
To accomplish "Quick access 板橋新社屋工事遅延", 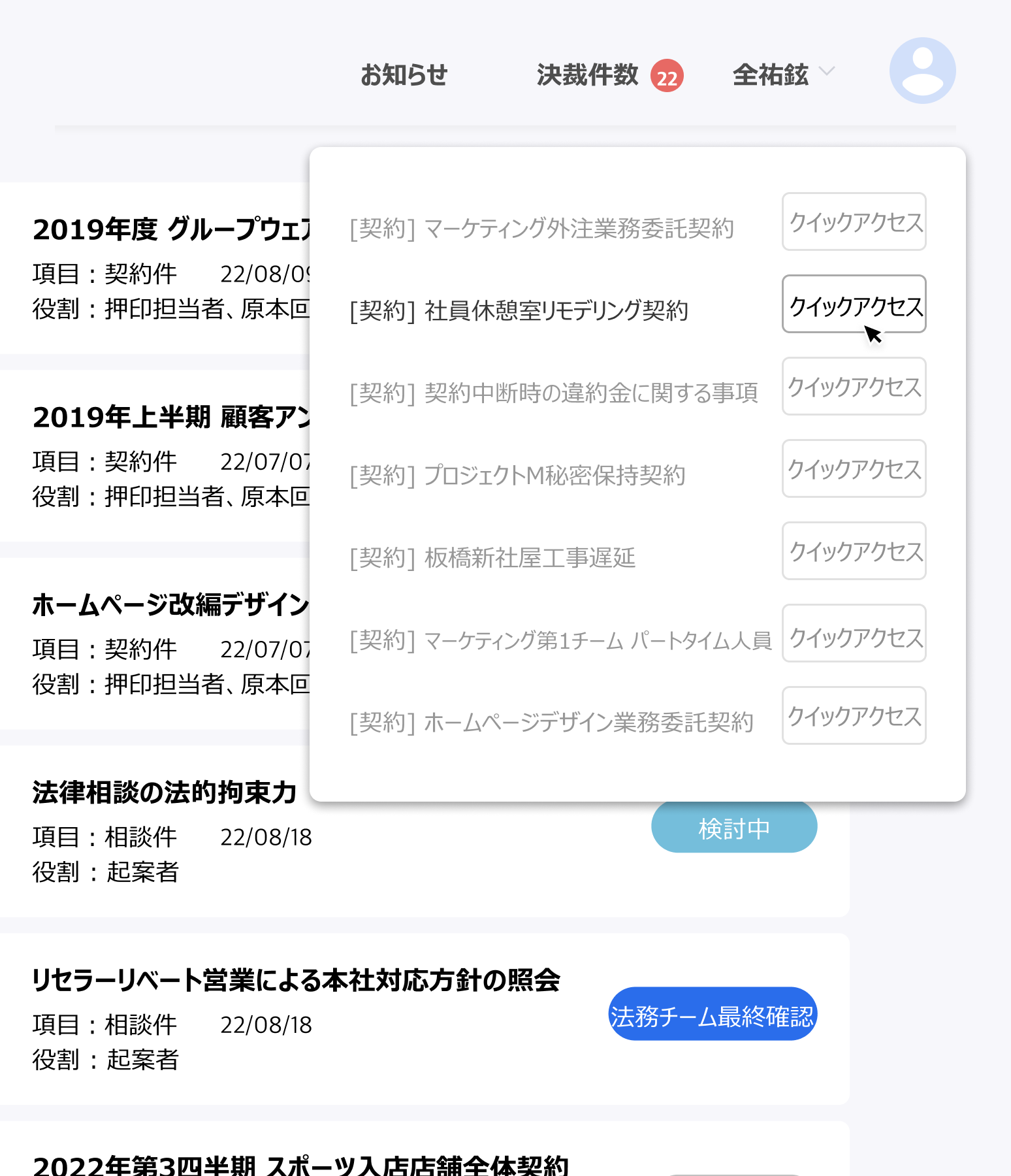I will coord(854,551).
